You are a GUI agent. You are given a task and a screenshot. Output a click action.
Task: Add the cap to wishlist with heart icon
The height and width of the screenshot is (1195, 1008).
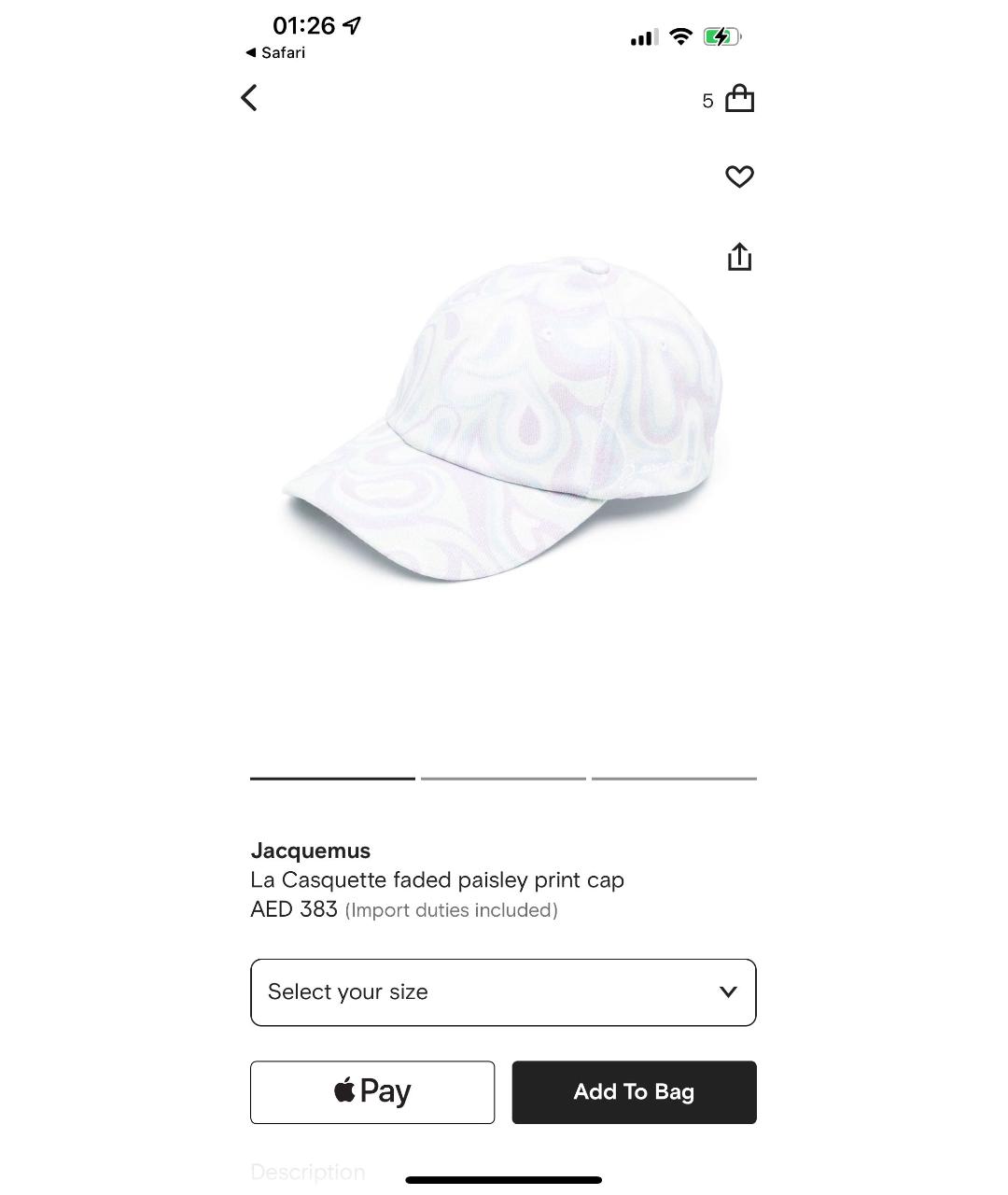tap(739, 176)
